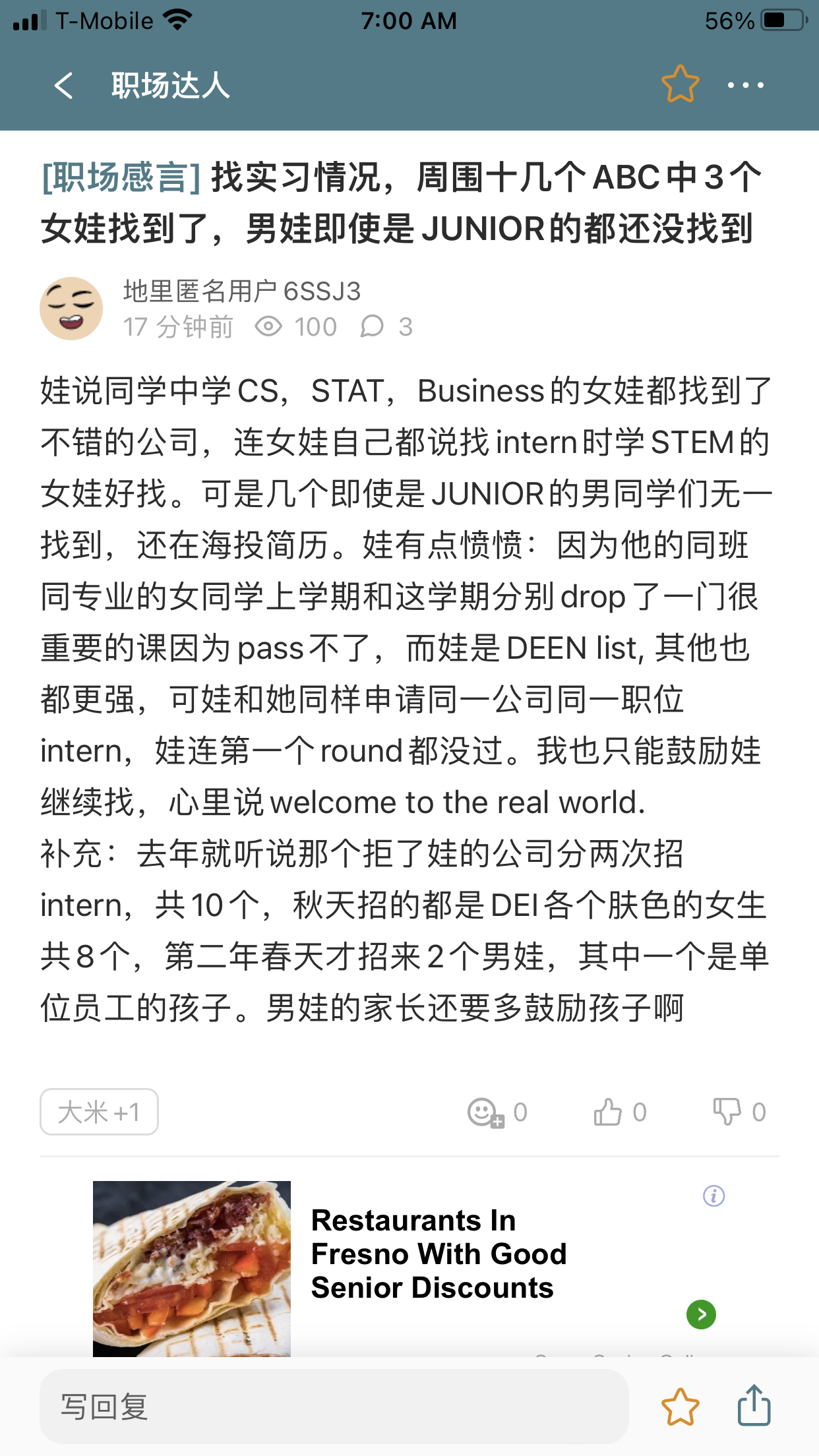Go back to the previous page
This screenshot has height=1456, width=819.
point(64,86)
